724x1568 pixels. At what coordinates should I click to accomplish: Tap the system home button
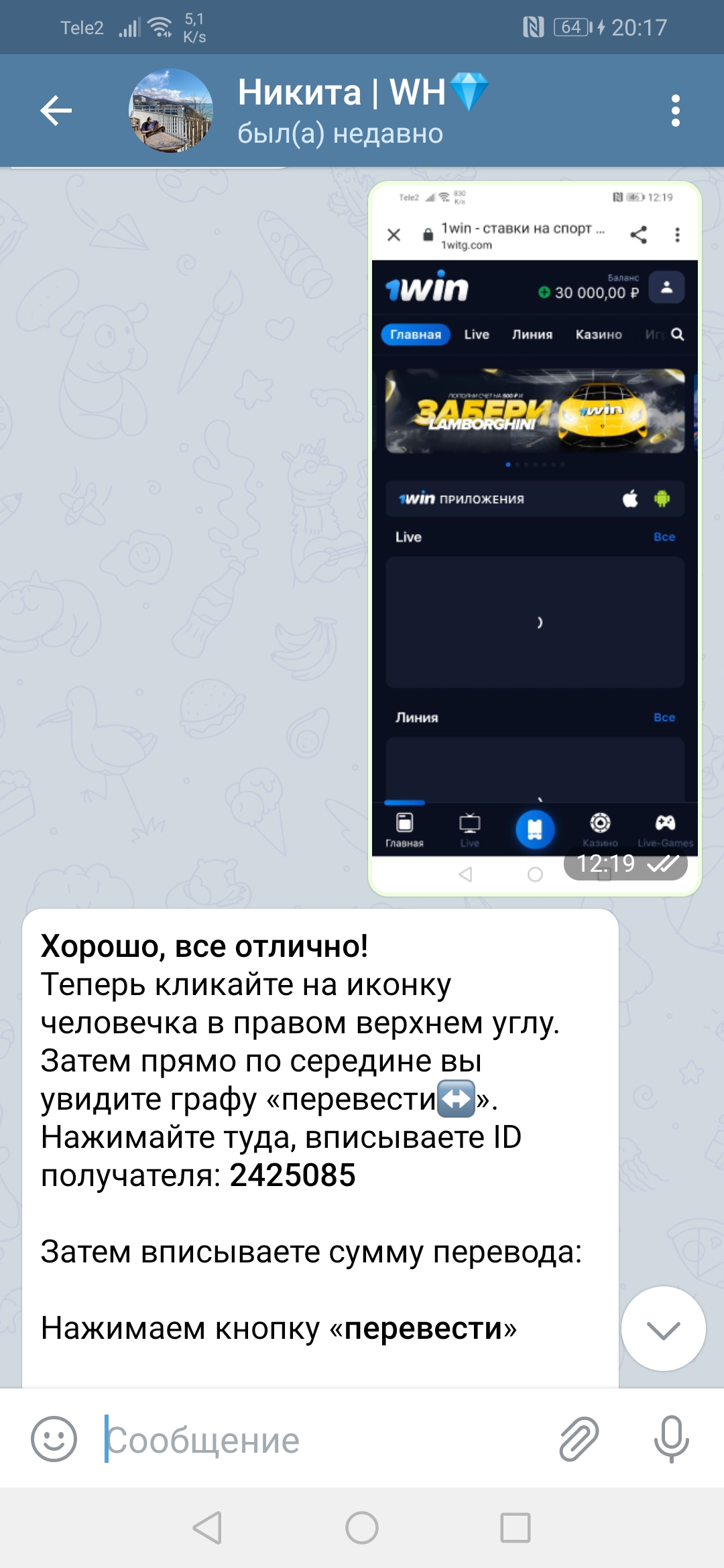[x=362, y=1528]
